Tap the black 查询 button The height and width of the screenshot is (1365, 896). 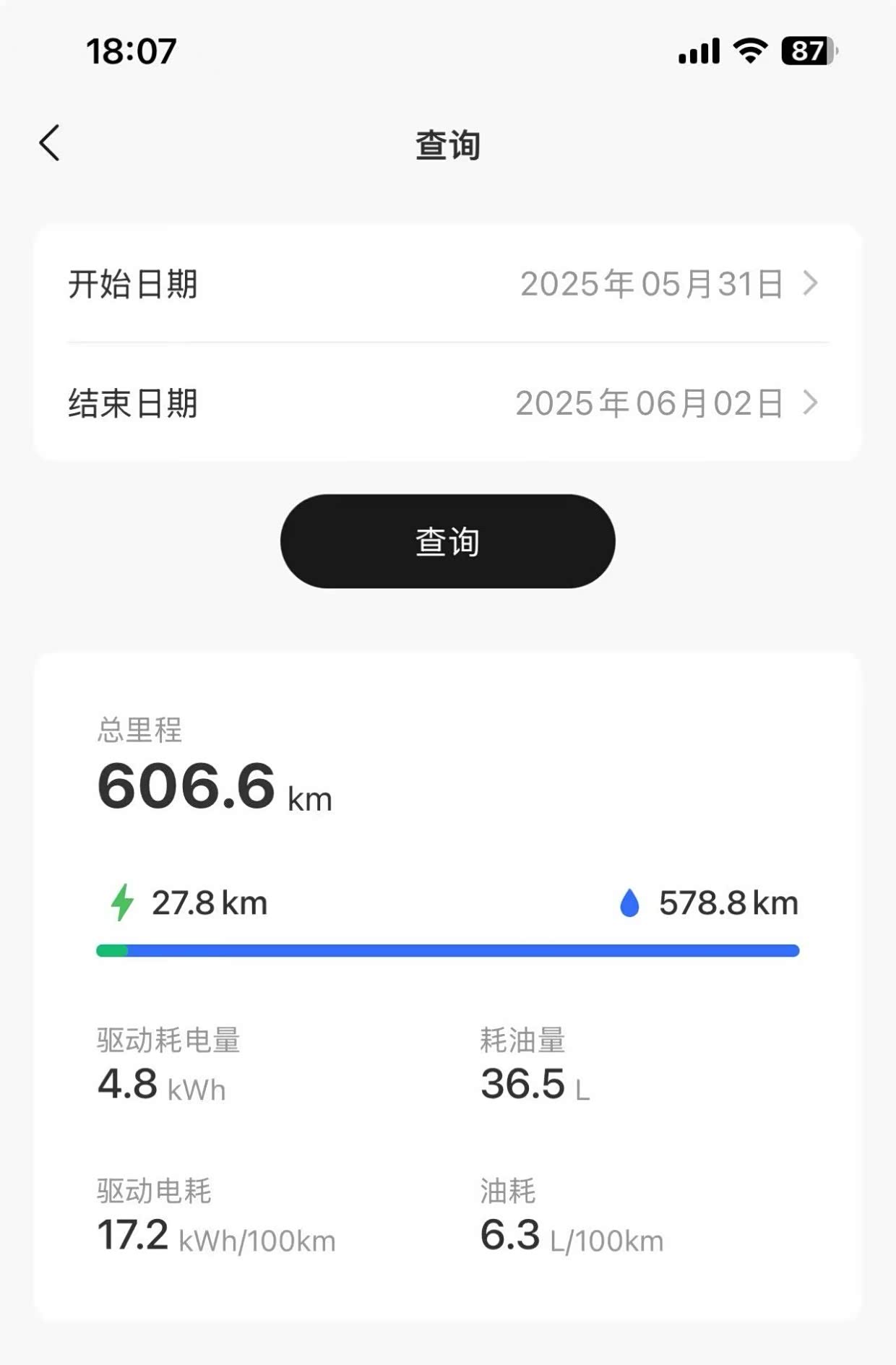pos(447,541)
